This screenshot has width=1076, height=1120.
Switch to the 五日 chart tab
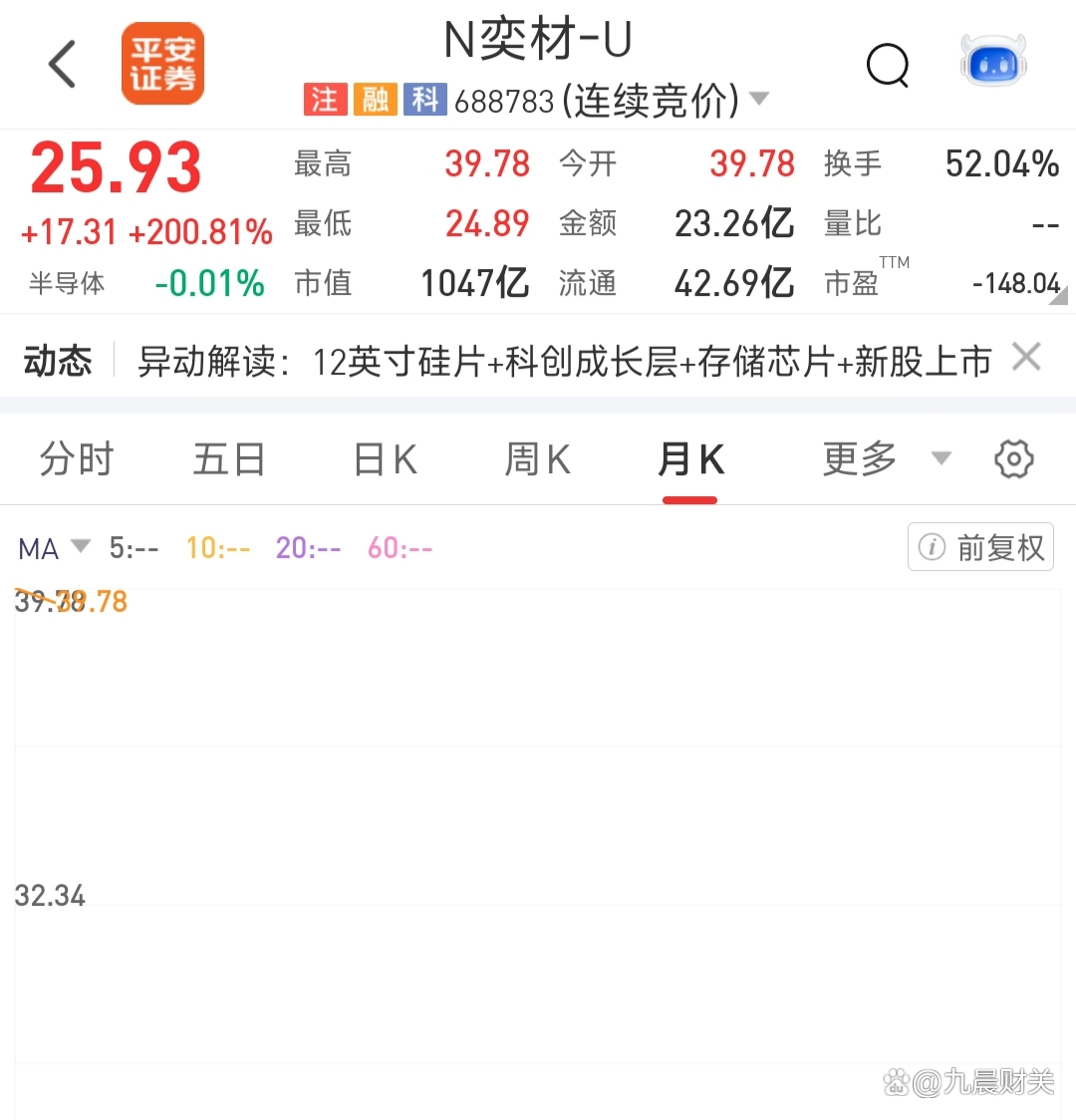[229, 460]
